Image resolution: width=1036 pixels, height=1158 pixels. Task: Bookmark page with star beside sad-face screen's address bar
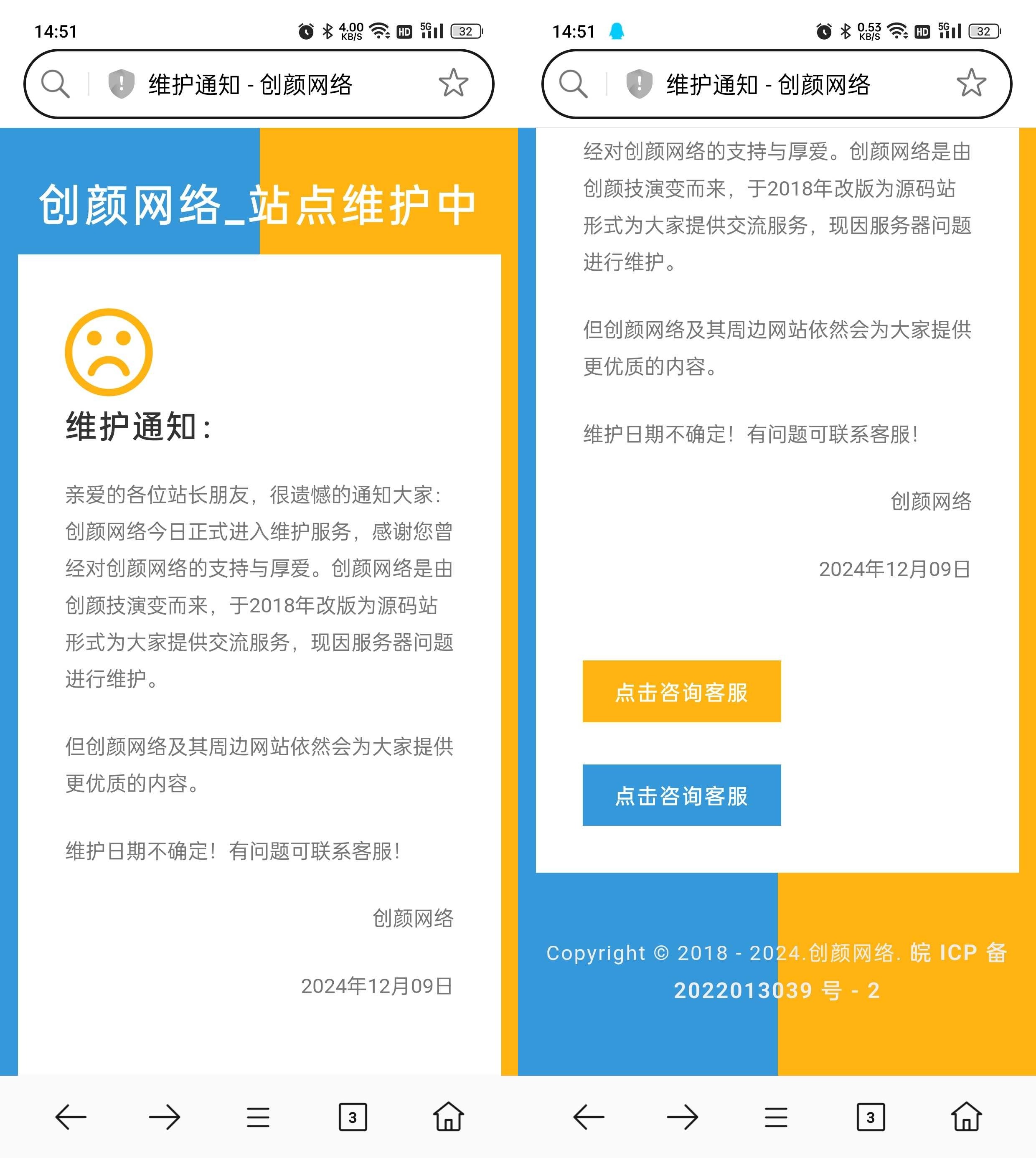[453, 84]
